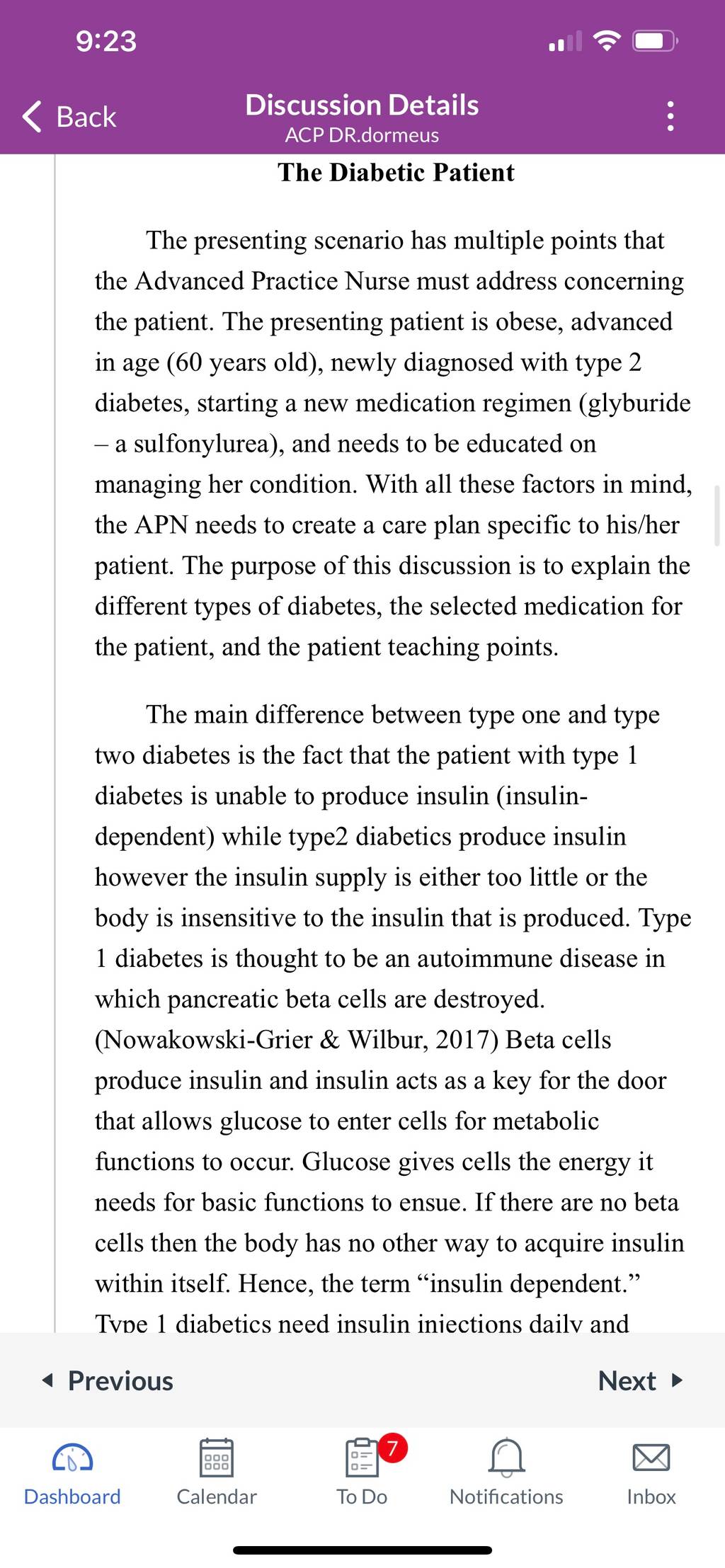Open the Calendar tab

tap(217, 1472)
